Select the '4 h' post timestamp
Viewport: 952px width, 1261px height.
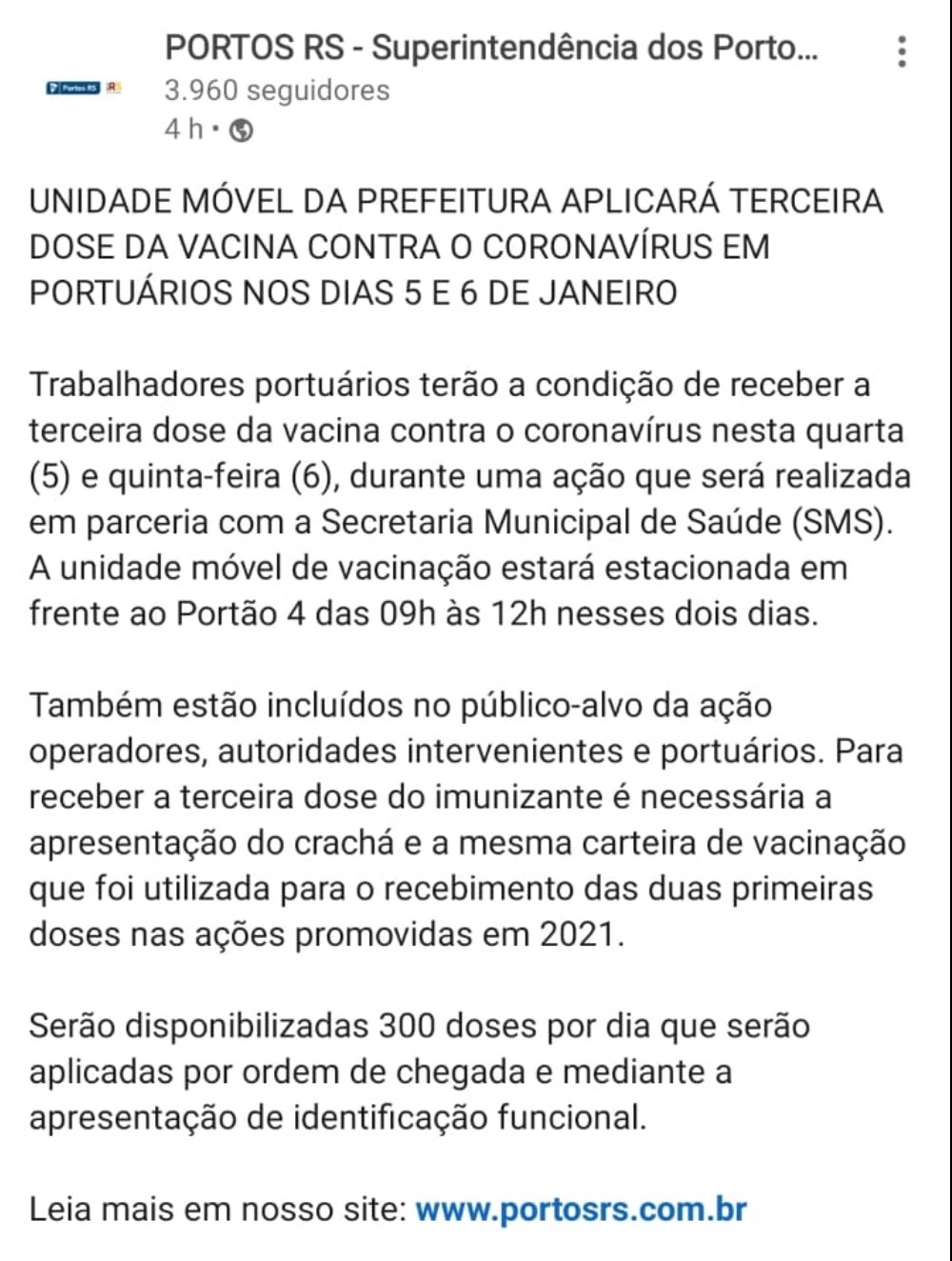pyautogui.click(x=181, y=129)
